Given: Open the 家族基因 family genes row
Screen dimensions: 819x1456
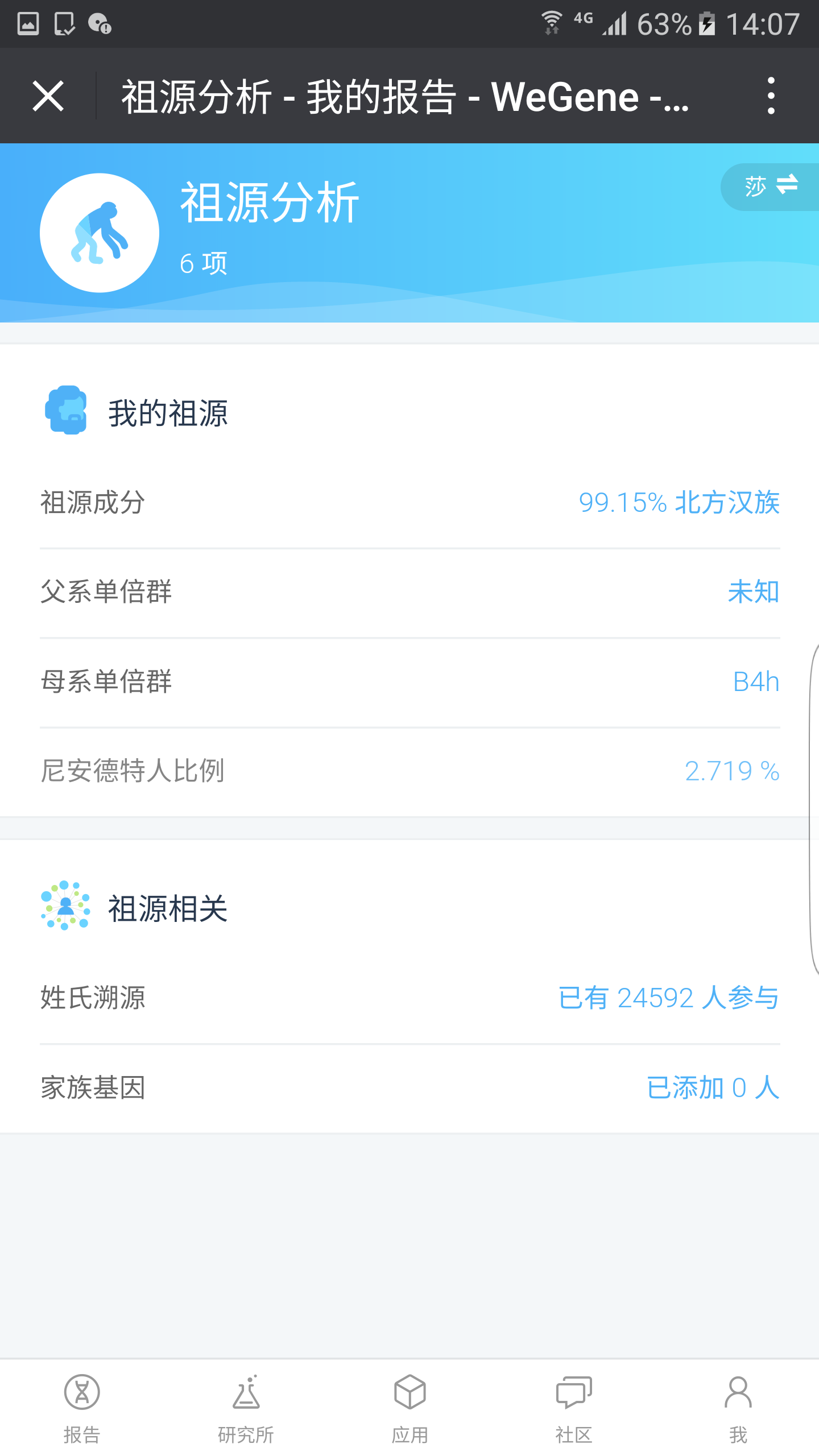Looking at the screenshot, I should coord(409,1087).
